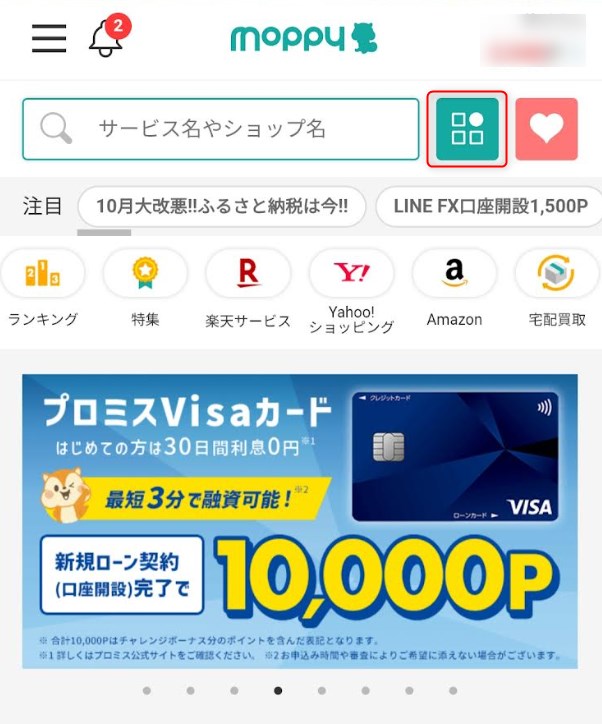Tap the service and shop search field
This screenshot has width=602, height=724.
tap(220, 129)
